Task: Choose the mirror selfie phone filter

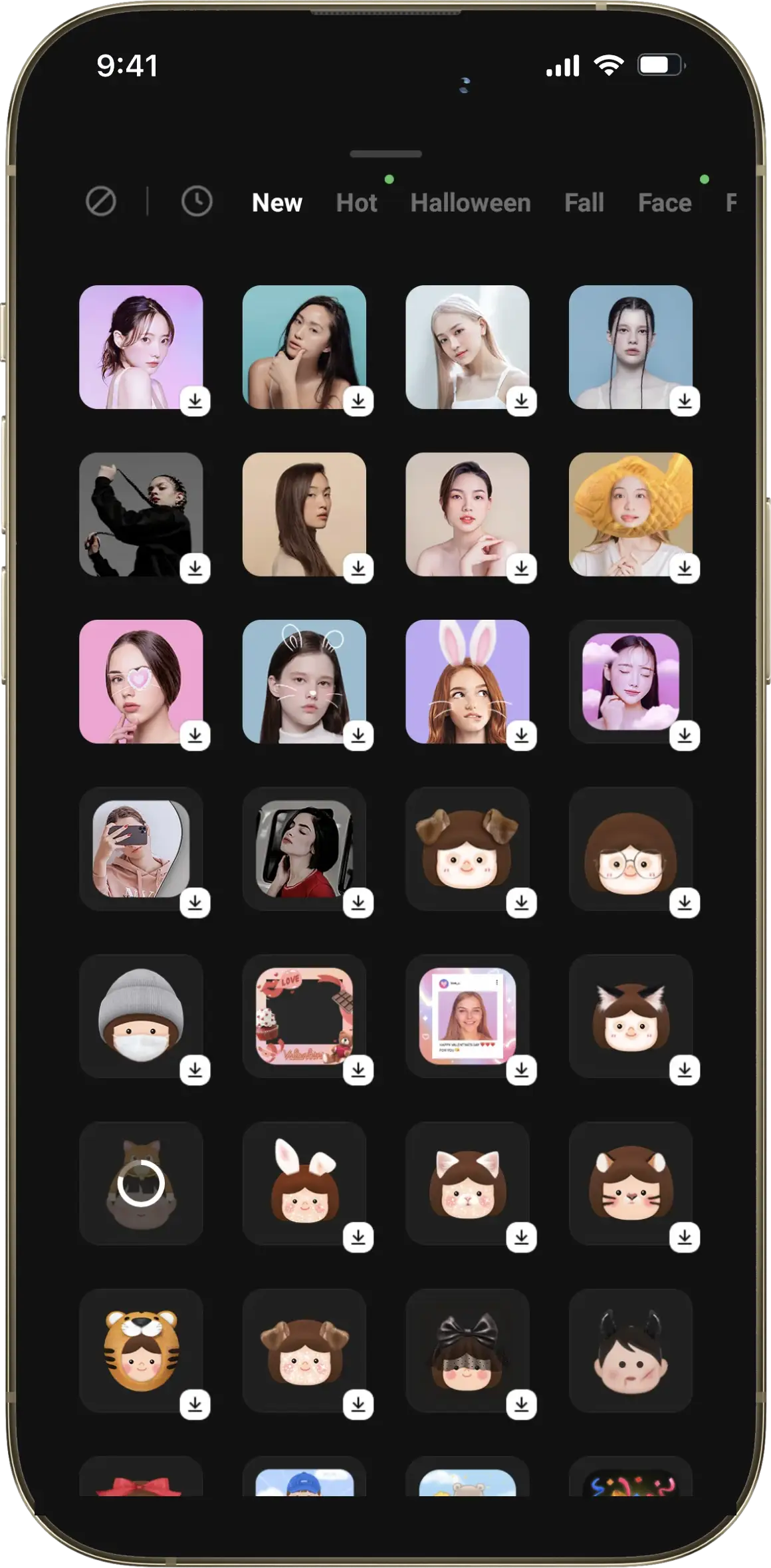Action: (x=141, y=849)
